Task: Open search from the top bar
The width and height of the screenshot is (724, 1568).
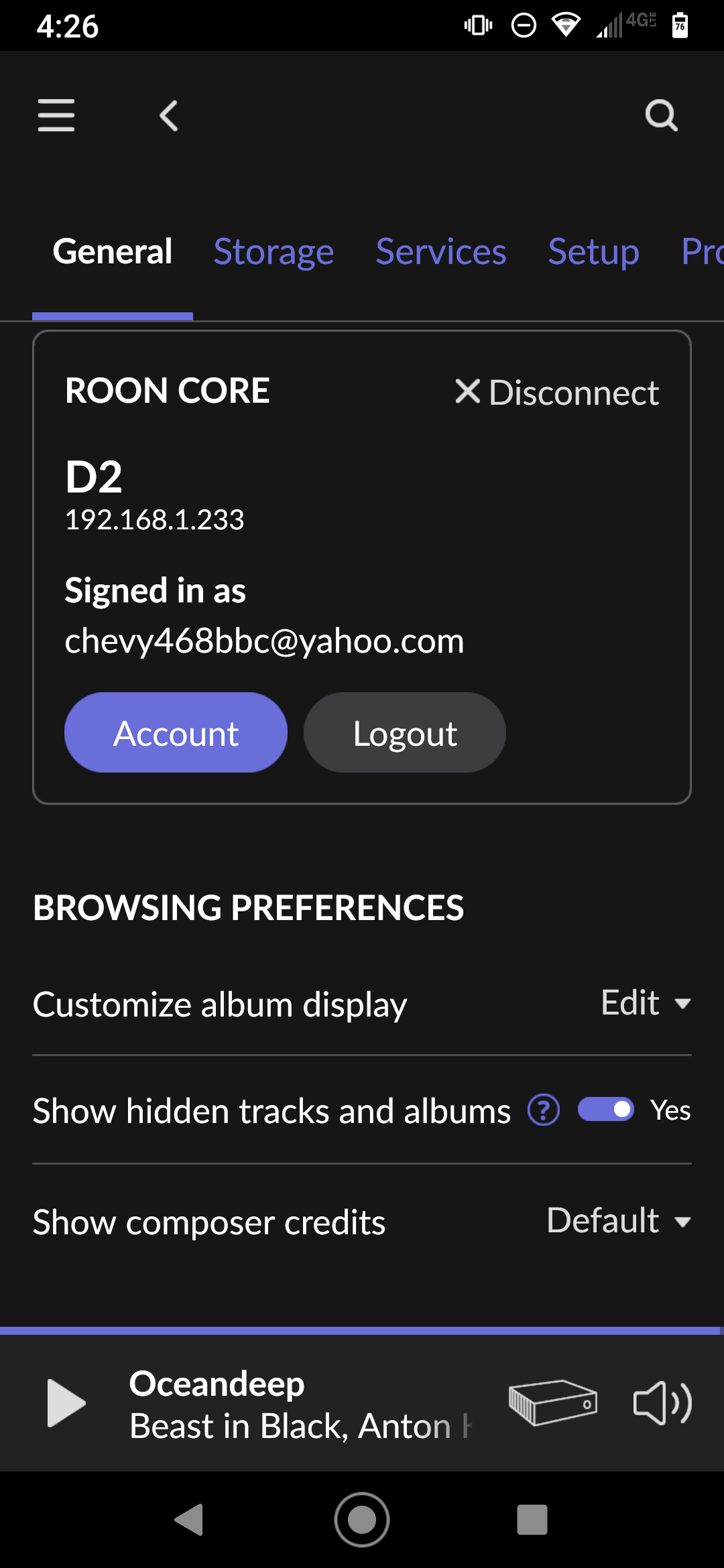Action: (x=661, y=116)
